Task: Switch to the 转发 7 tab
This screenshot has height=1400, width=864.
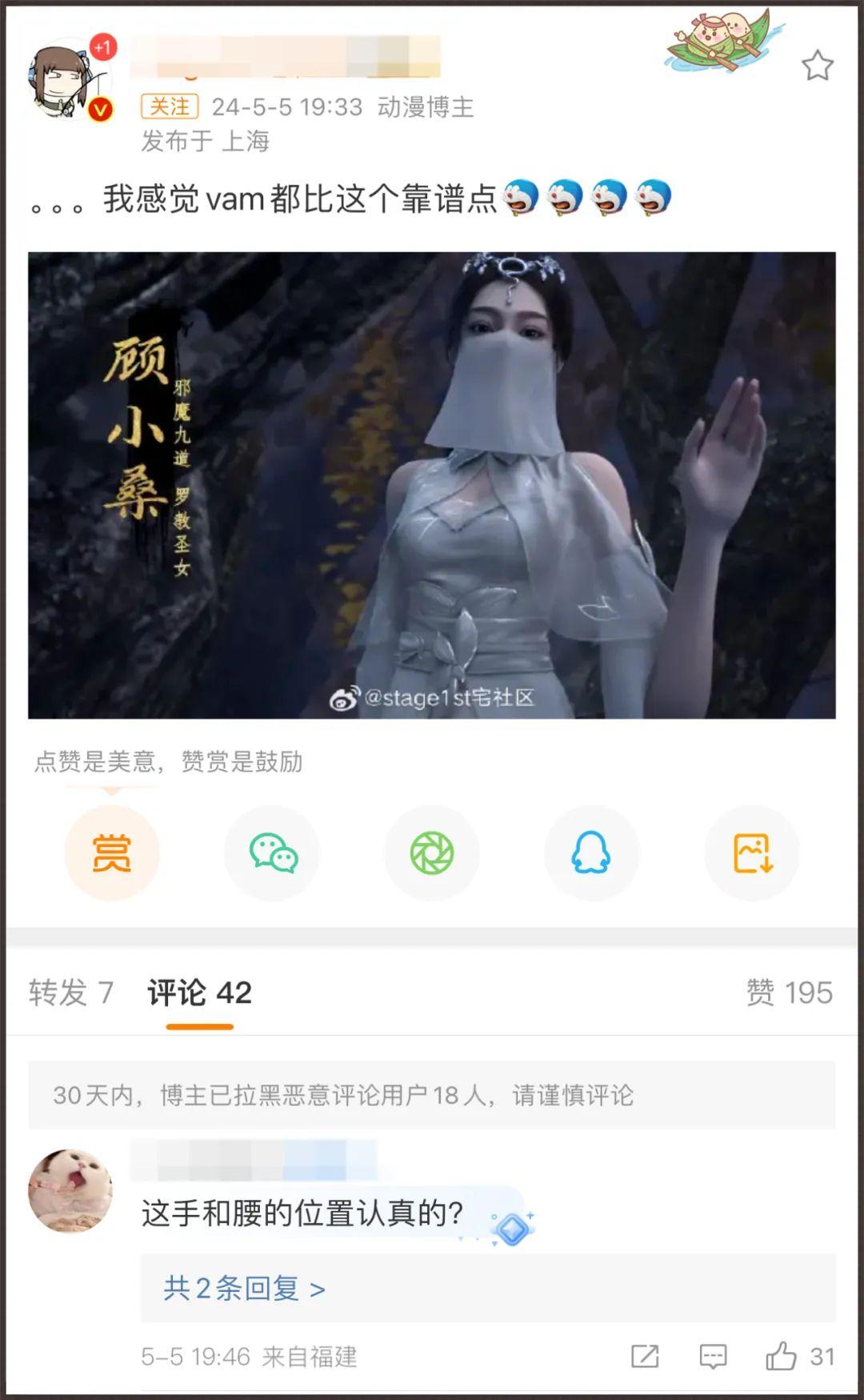Action: pyautogui.click(x=70, y=993)
